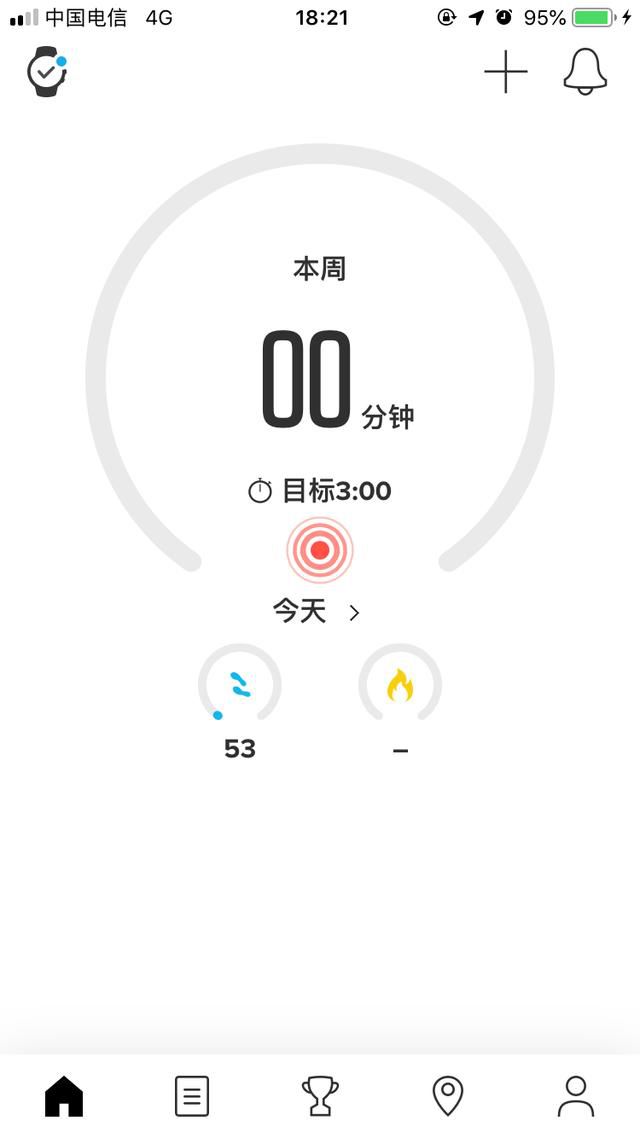Switch to the home tab
Screen dimensions: 640x1138
click(x=64, y=1096)
